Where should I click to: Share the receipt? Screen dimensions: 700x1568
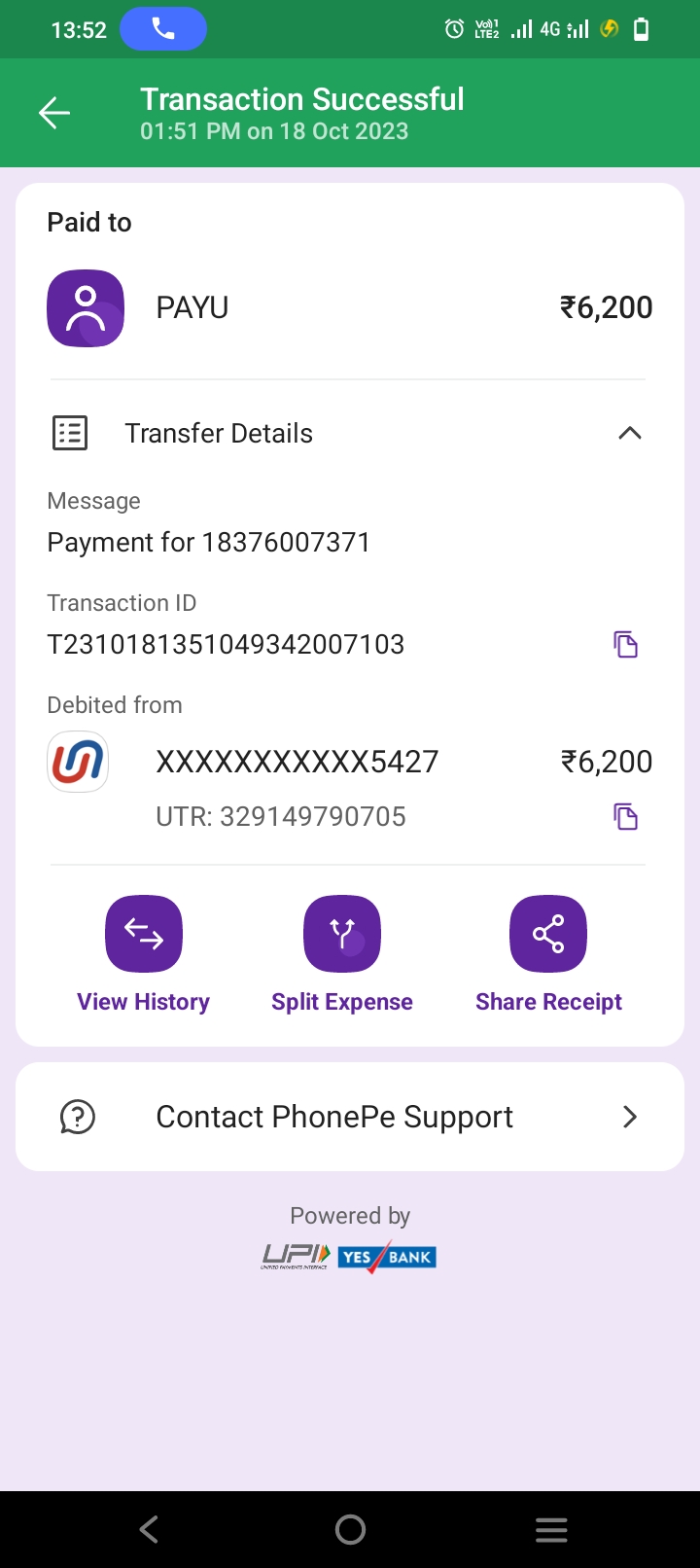[548, 935]
